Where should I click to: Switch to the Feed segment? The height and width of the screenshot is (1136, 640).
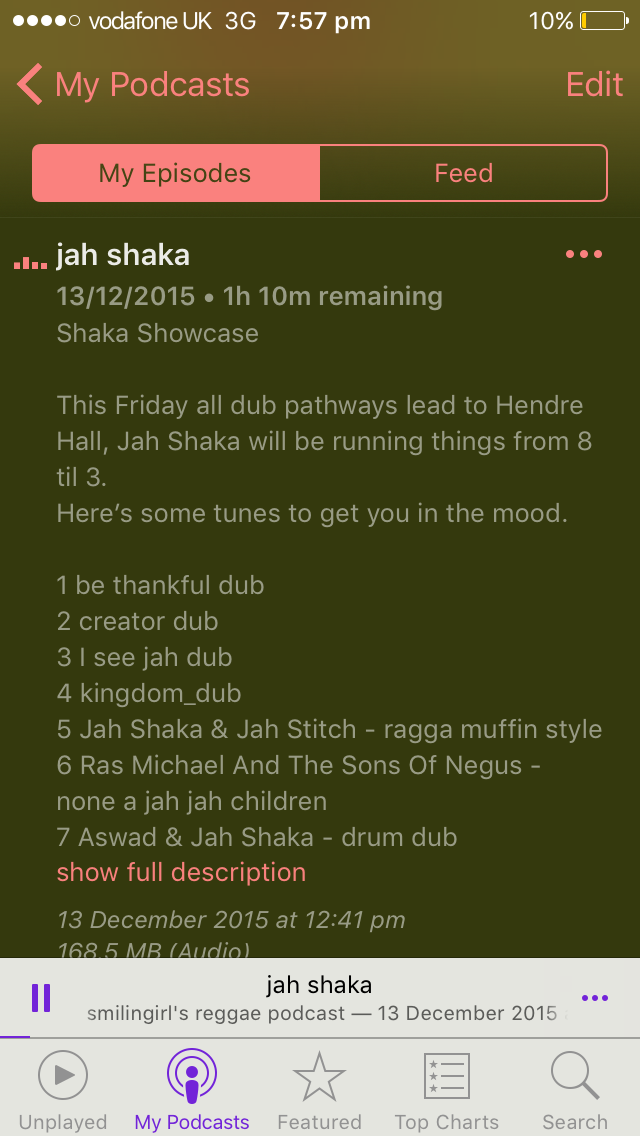463,173
